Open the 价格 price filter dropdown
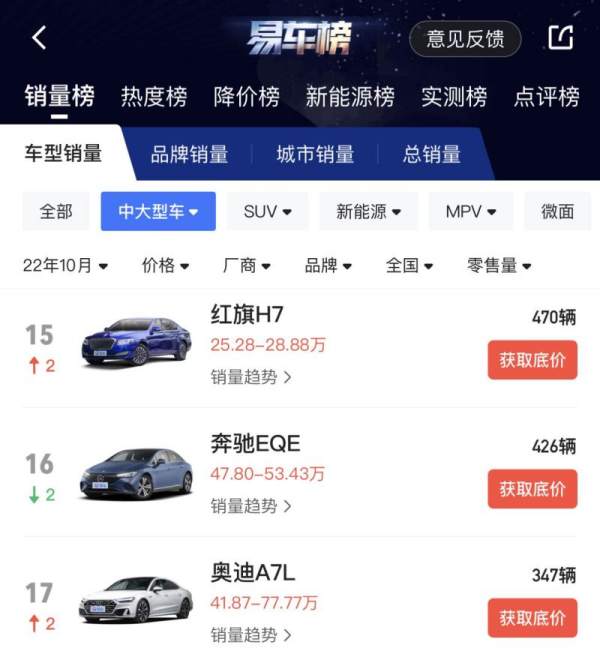The height and width of the screenshot is (654, 600). [x=166, y=265]
